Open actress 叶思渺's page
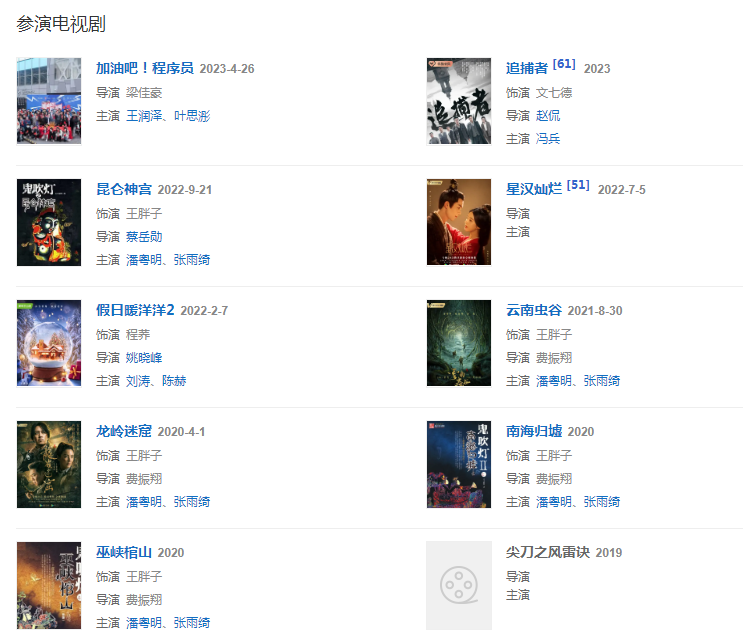Image resolution: width=743 pixels, height=644 pixels. [192, 116]
